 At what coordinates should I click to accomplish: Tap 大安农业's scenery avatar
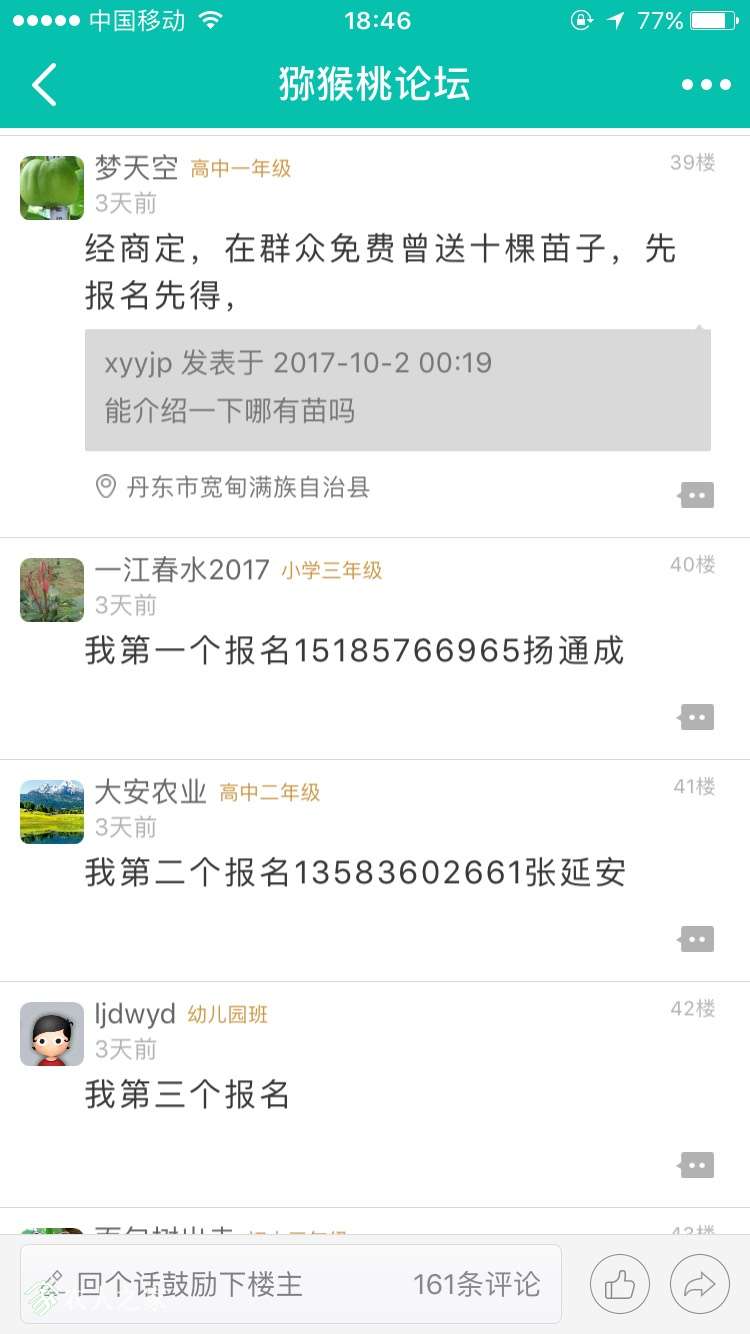[51, 811]
